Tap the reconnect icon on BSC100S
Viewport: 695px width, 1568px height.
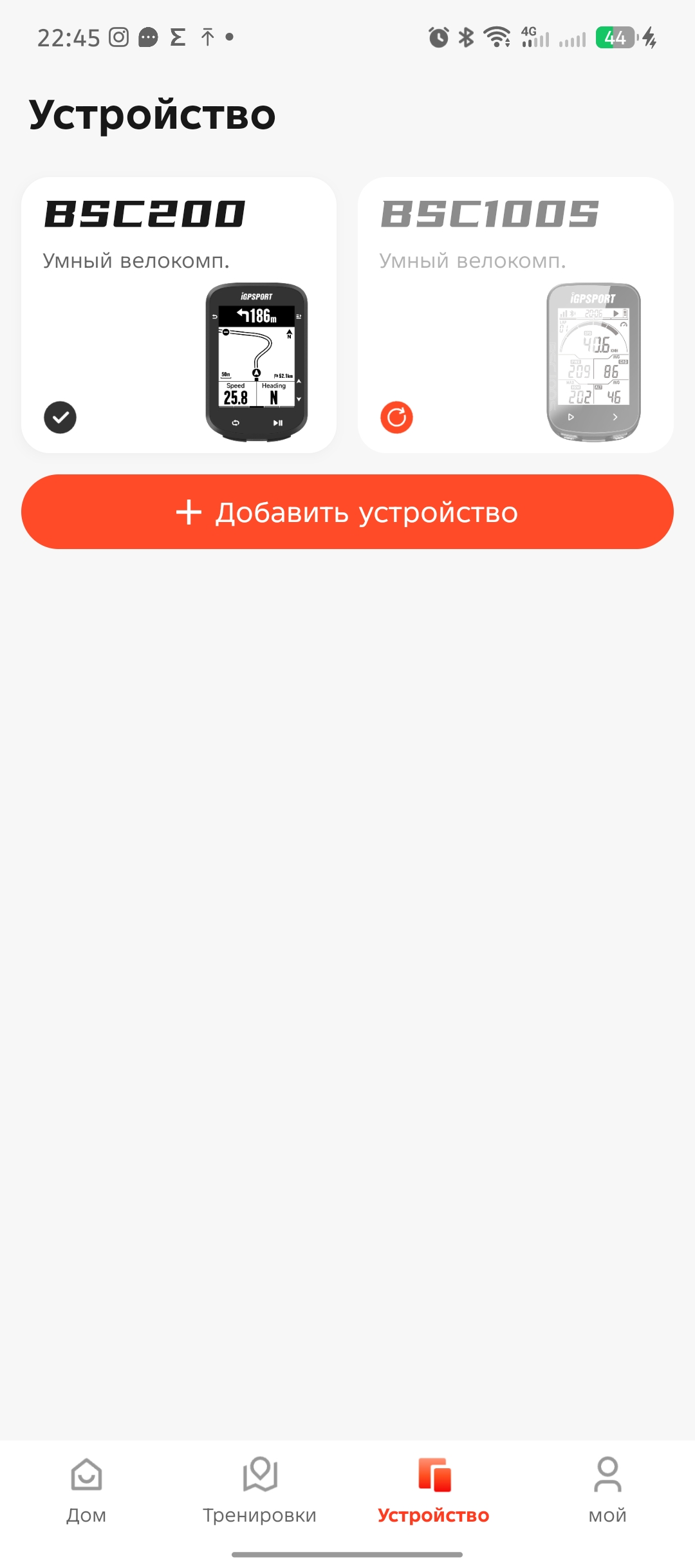pyautogui.click(x=396, y=418)
